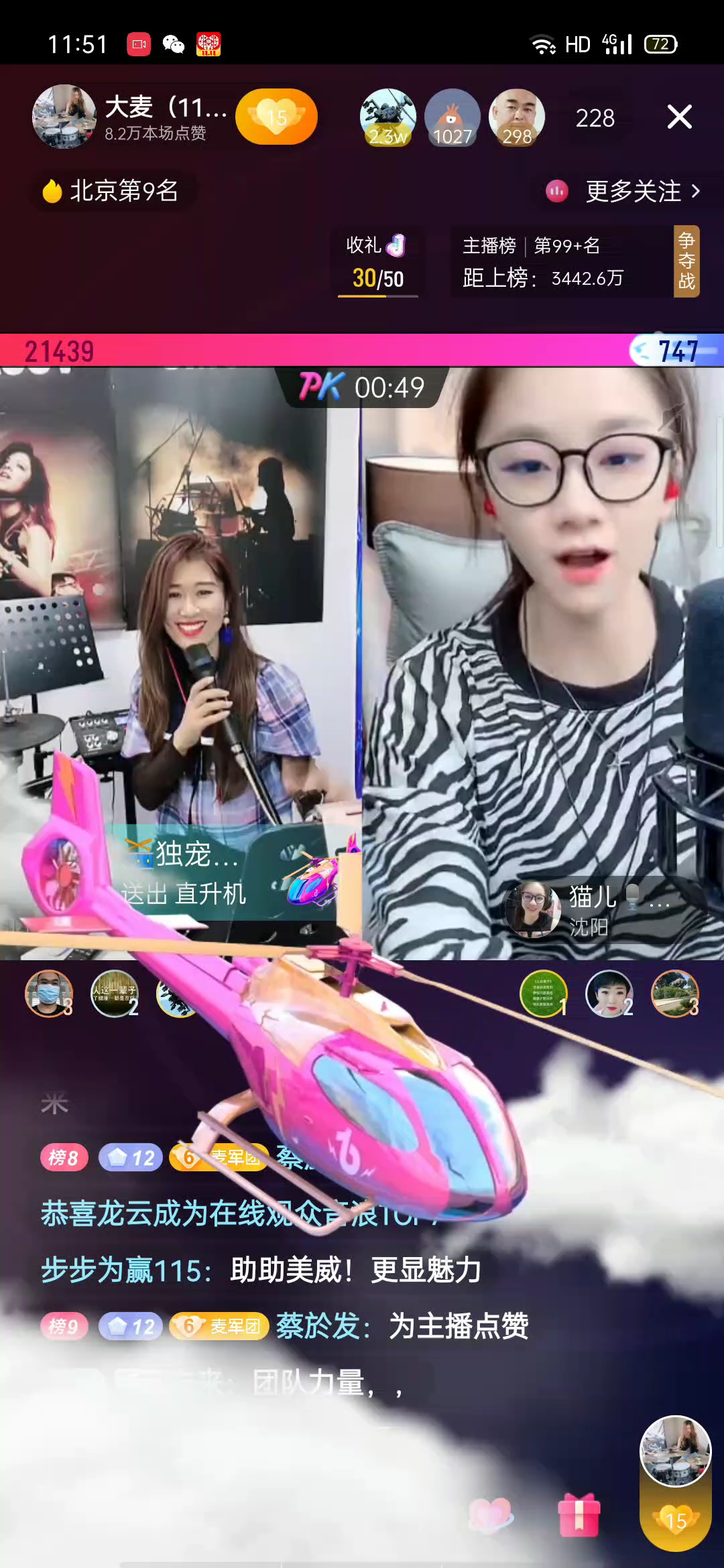Open 主播榜 anchor ranking panel
Image resolution: width=724 pixels, height=1568 pixels.
543,263
